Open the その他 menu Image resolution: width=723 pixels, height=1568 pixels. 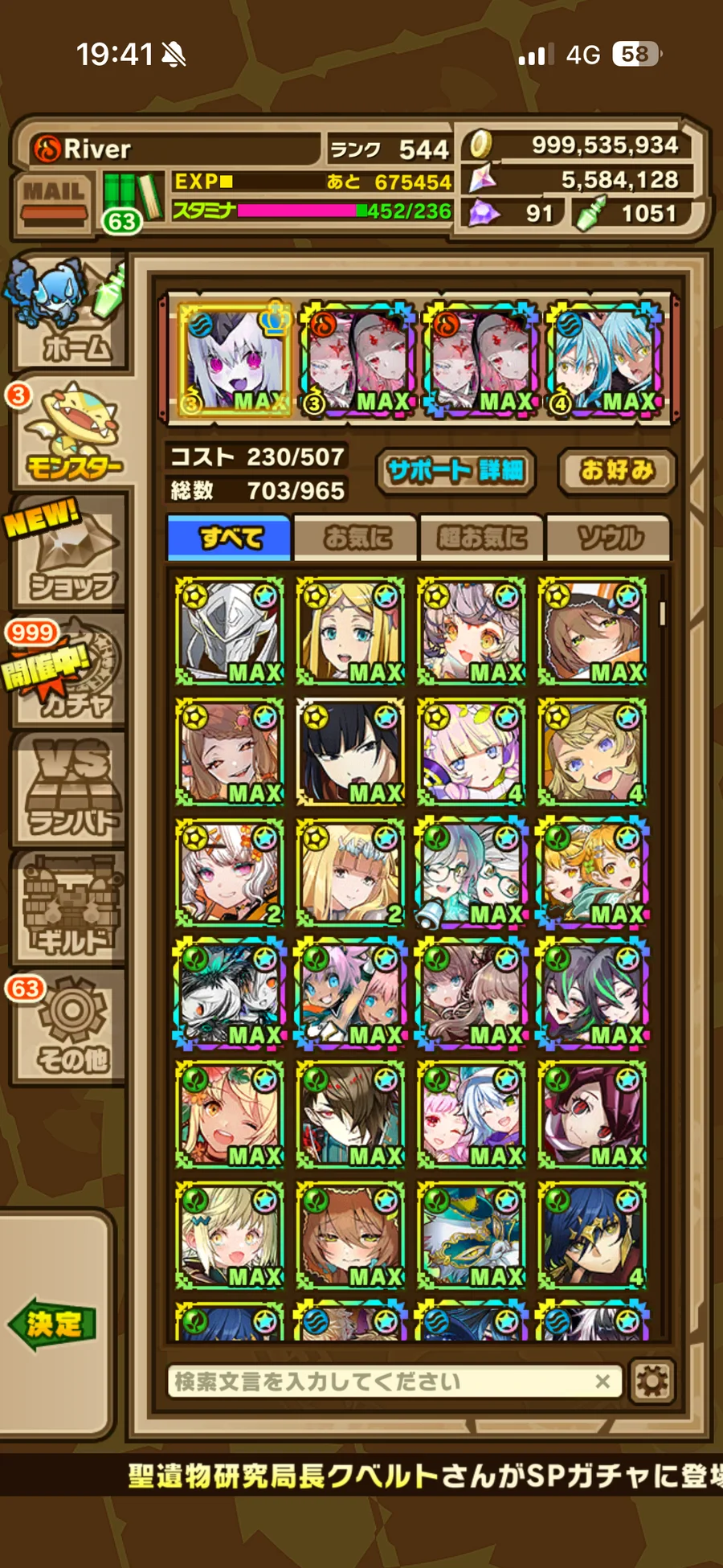(72, 1027)
